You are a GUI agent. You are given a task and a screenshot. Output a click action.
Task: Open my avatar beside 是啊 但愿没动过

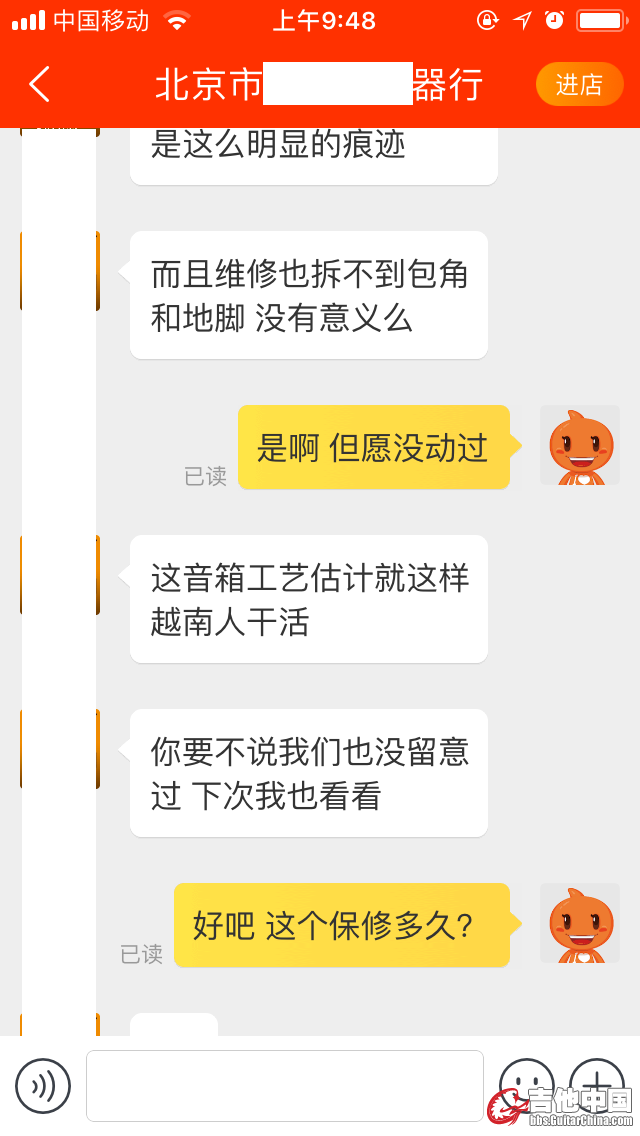coord(580,446)
